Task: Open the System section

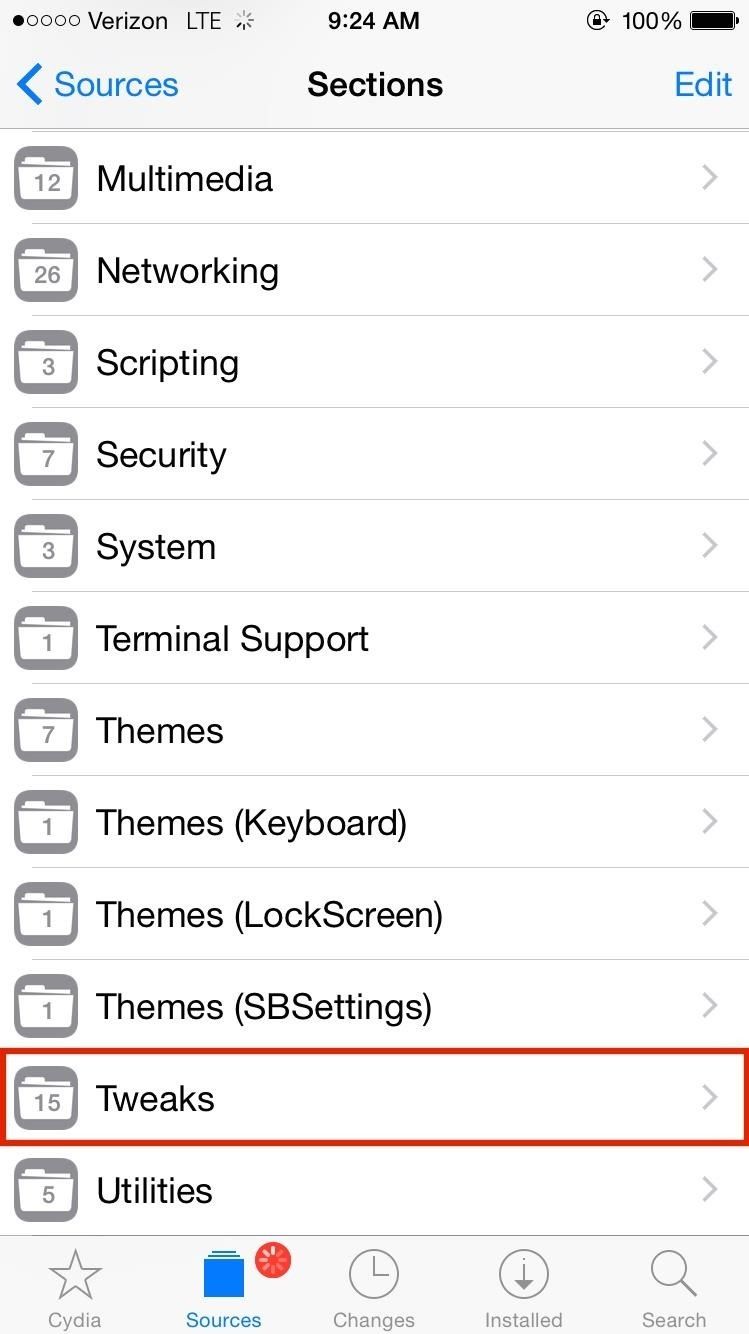Action: pos(374,547)
